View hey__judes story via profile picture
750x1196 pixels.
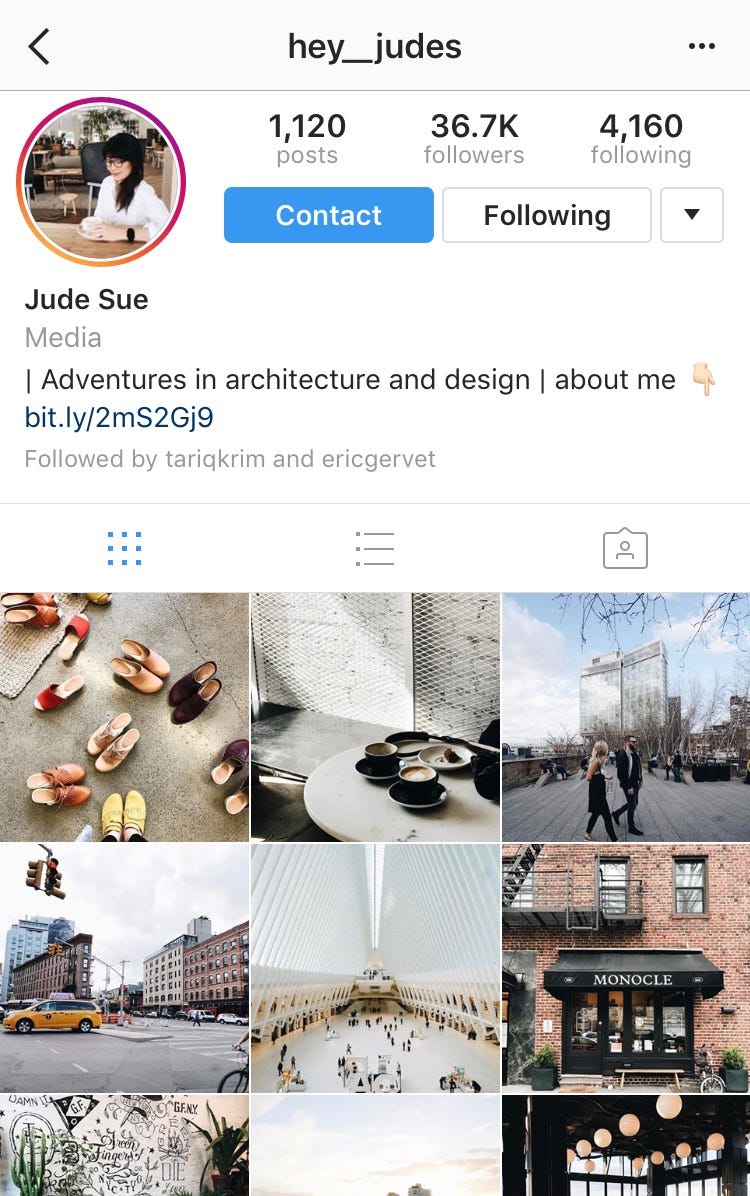click(101, 182)
